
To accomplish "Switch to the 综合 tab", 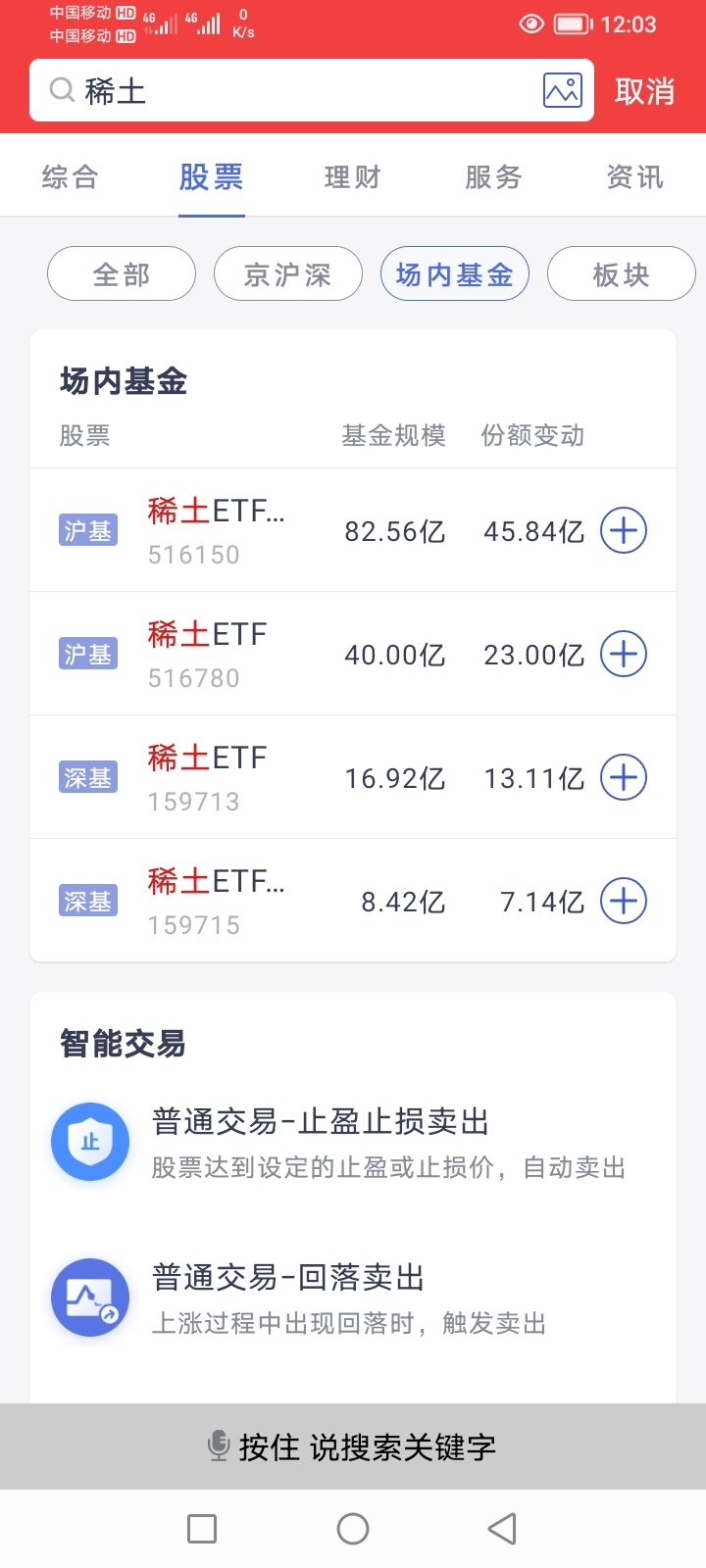I will [x=71, y=177].
